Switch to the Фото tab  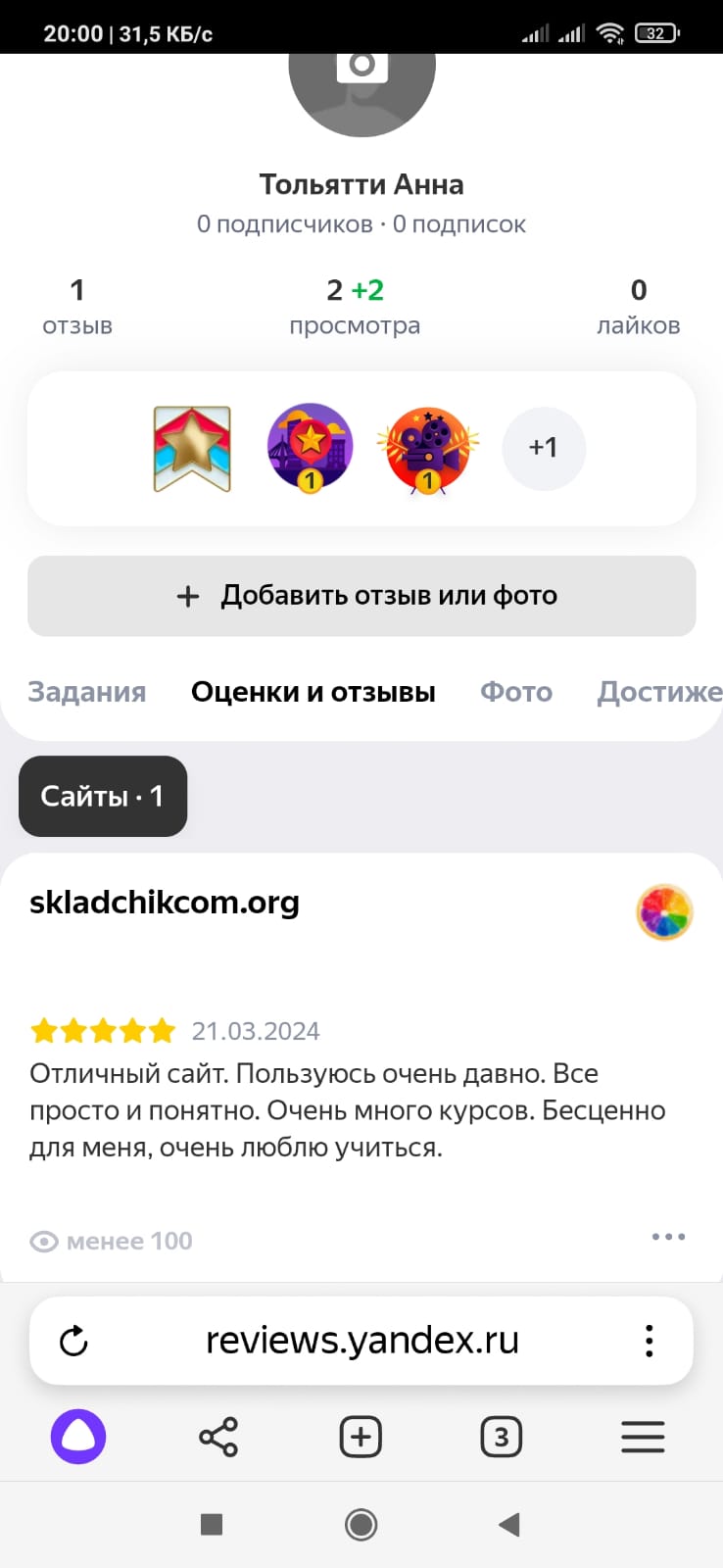click(516, 692)
